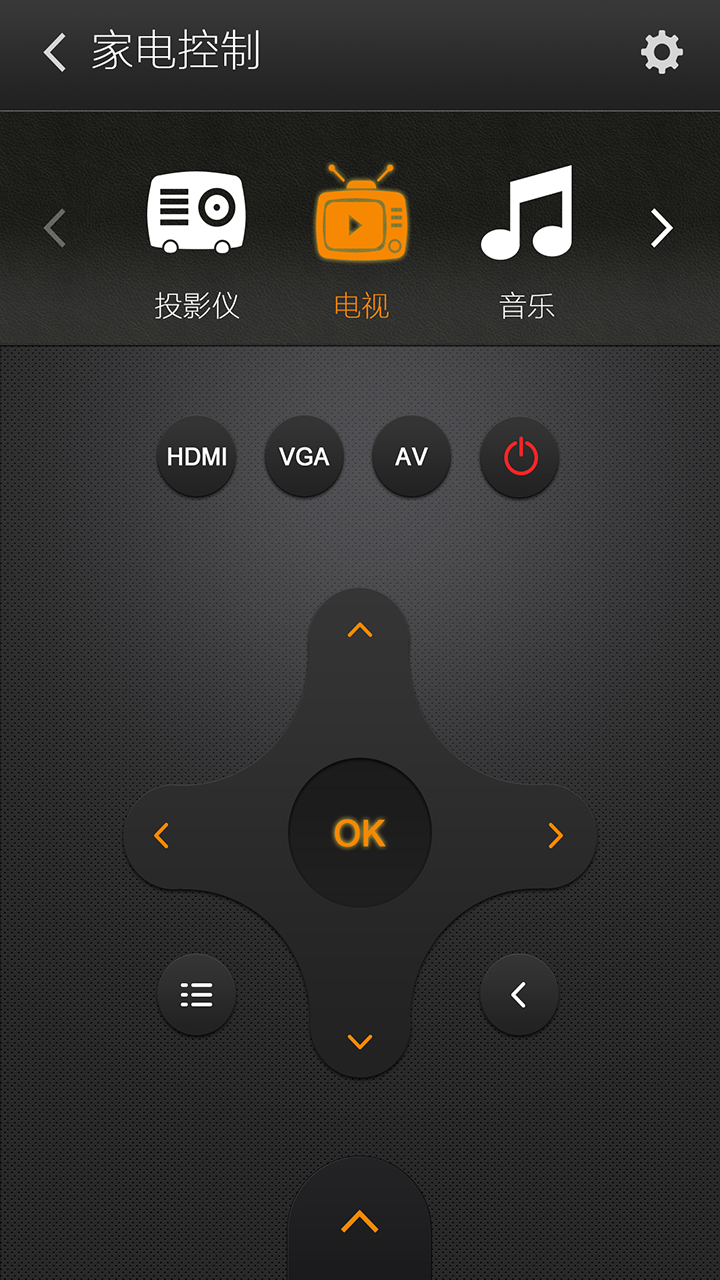Viewport: 720px width, 1280px height.
Task: Tap the up arrow on the D-pad
Action: coord(359,630)
